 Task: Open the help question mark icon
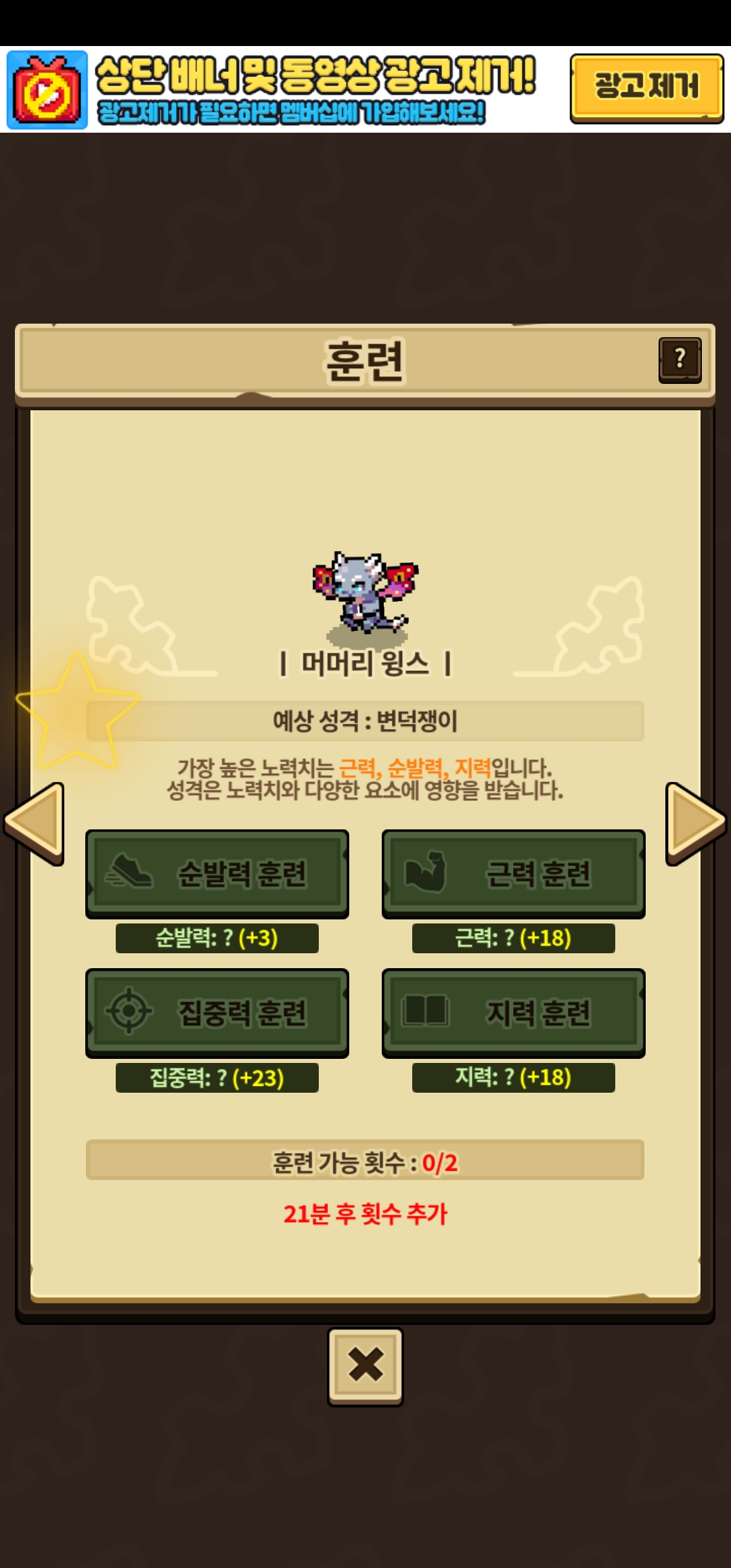click(x=680, y=360)
